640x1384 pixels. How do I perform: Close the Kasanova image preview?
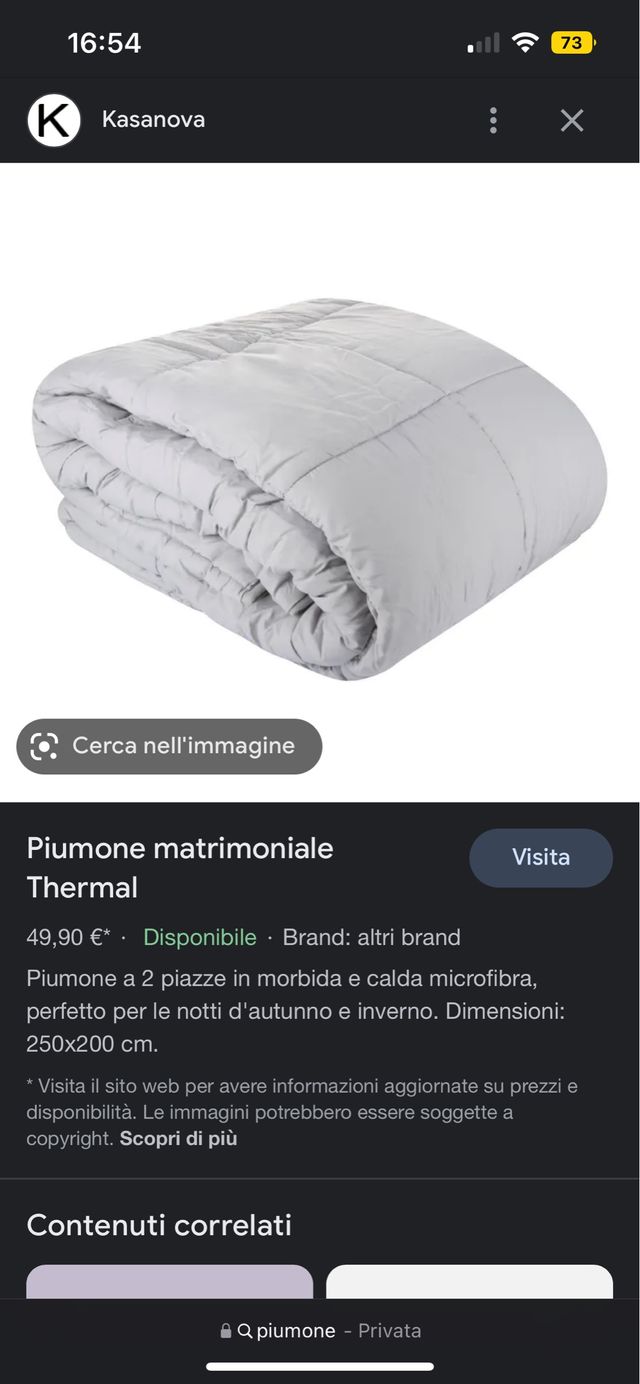tap(571, 121)
